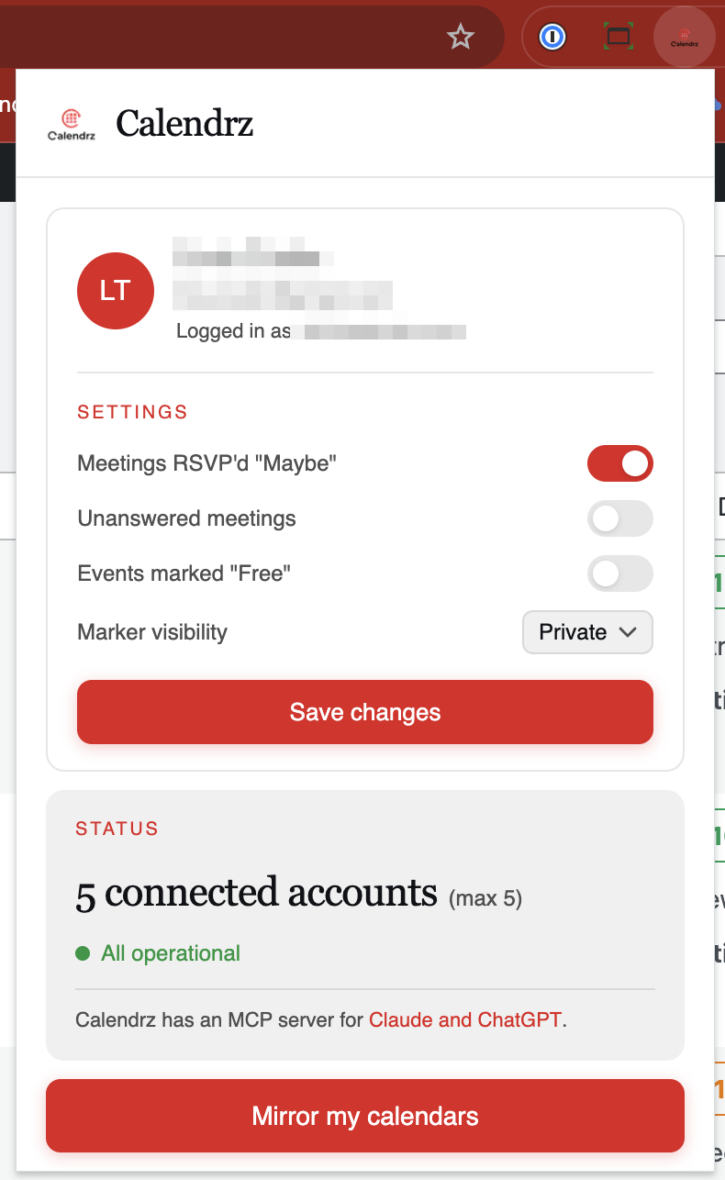Tap Mirror my calendars
Screen dimensions: 725x1180
coord(365,1116)
